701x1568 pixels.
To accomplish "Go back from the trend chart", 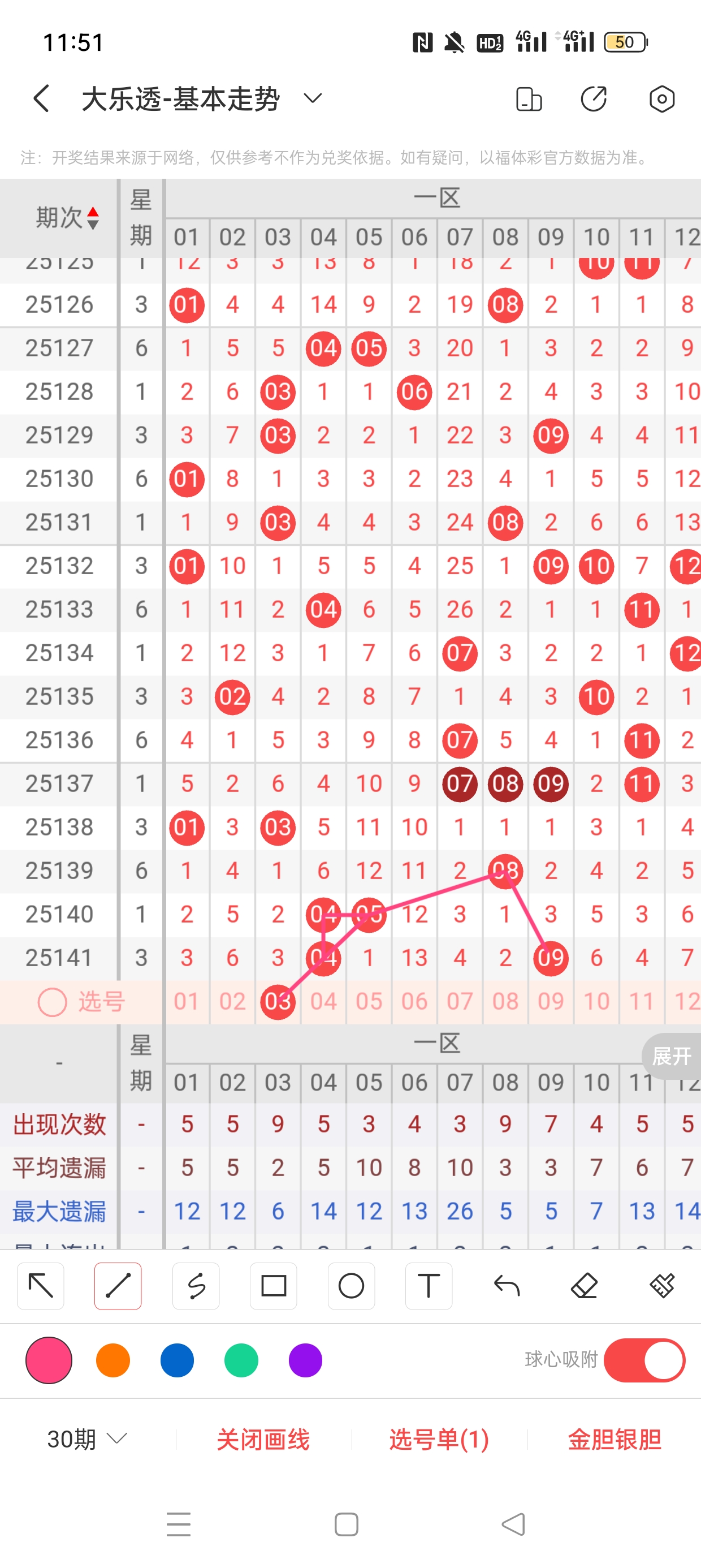I will pyautogui.click(x=41, y=98).
